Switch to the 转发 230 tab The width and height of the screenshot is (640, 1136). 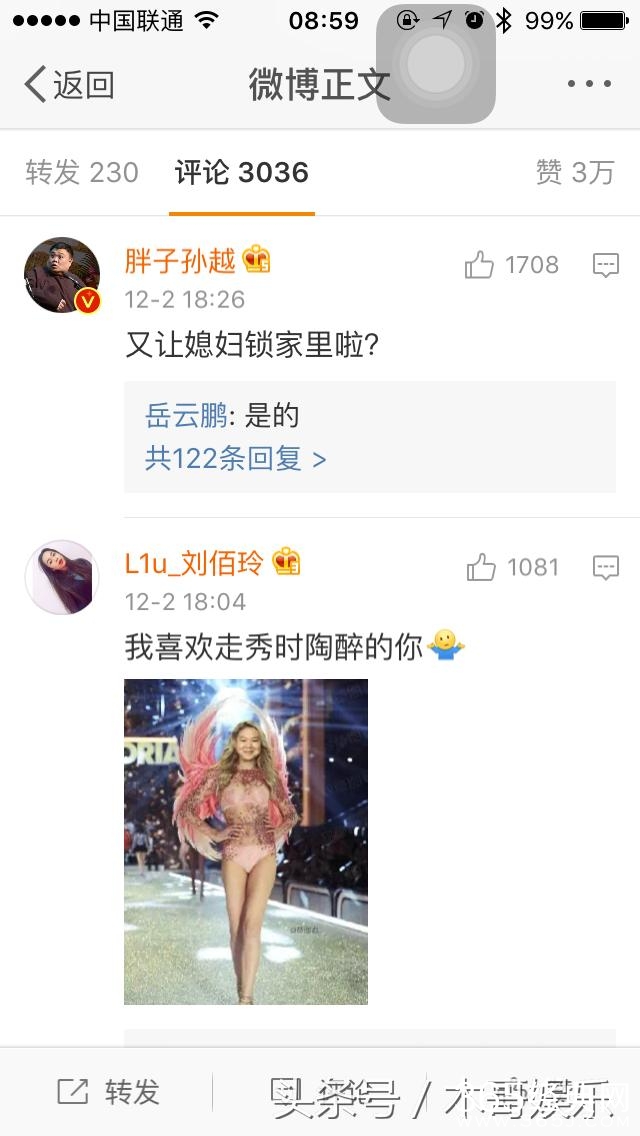coord(82,173)
